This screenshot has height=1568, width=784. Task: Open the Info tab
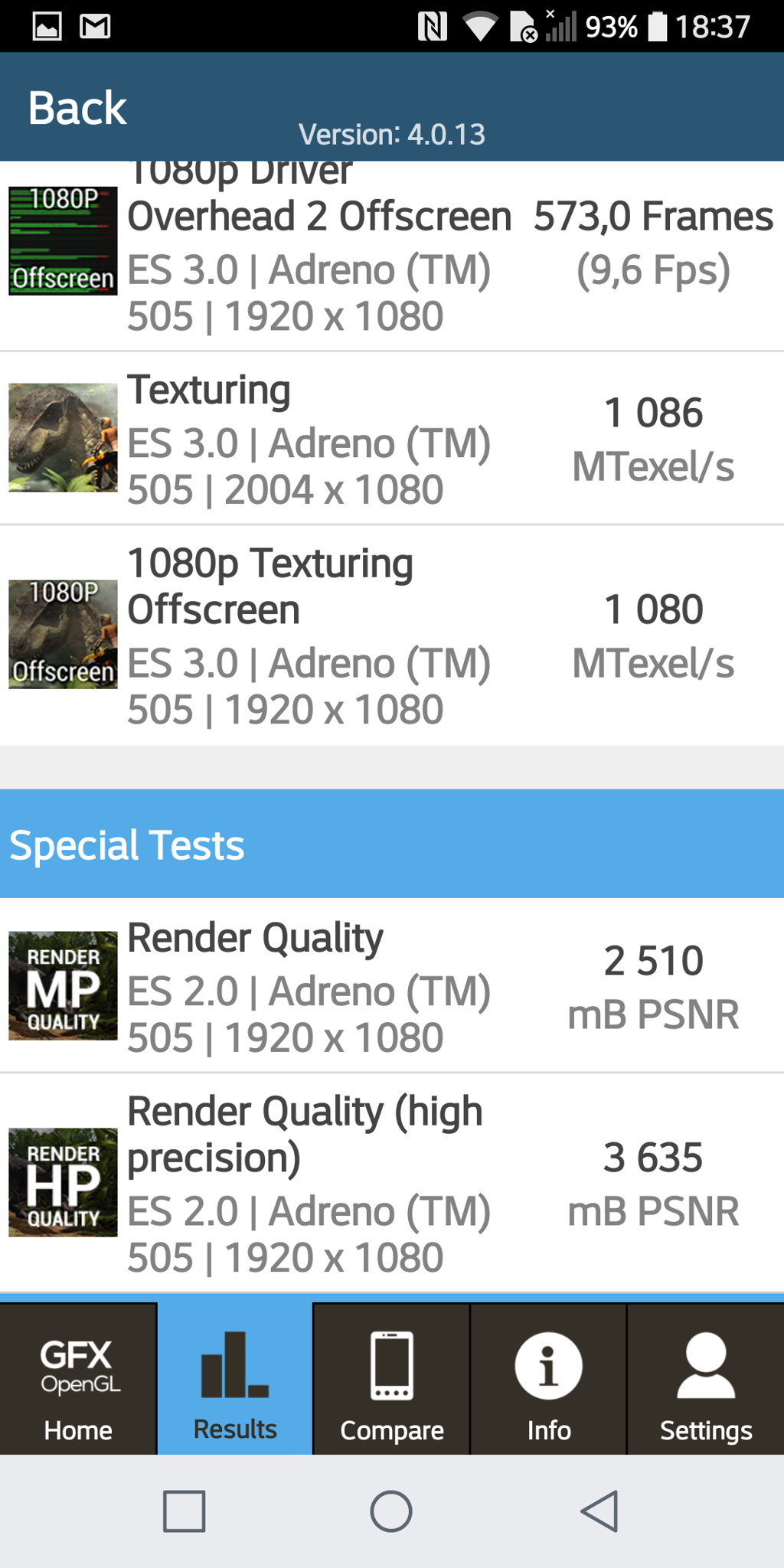pyautogui.click(x=548, y=1380)
